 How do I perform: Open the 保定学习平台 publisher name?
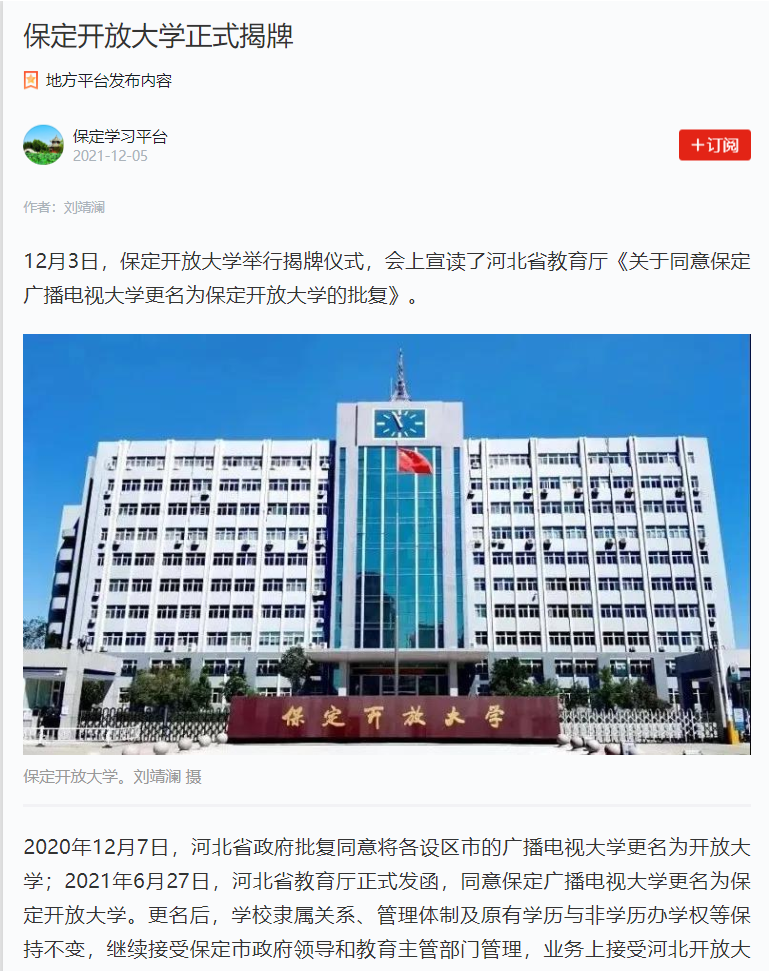pyautogui.click(x=120, y=137)
